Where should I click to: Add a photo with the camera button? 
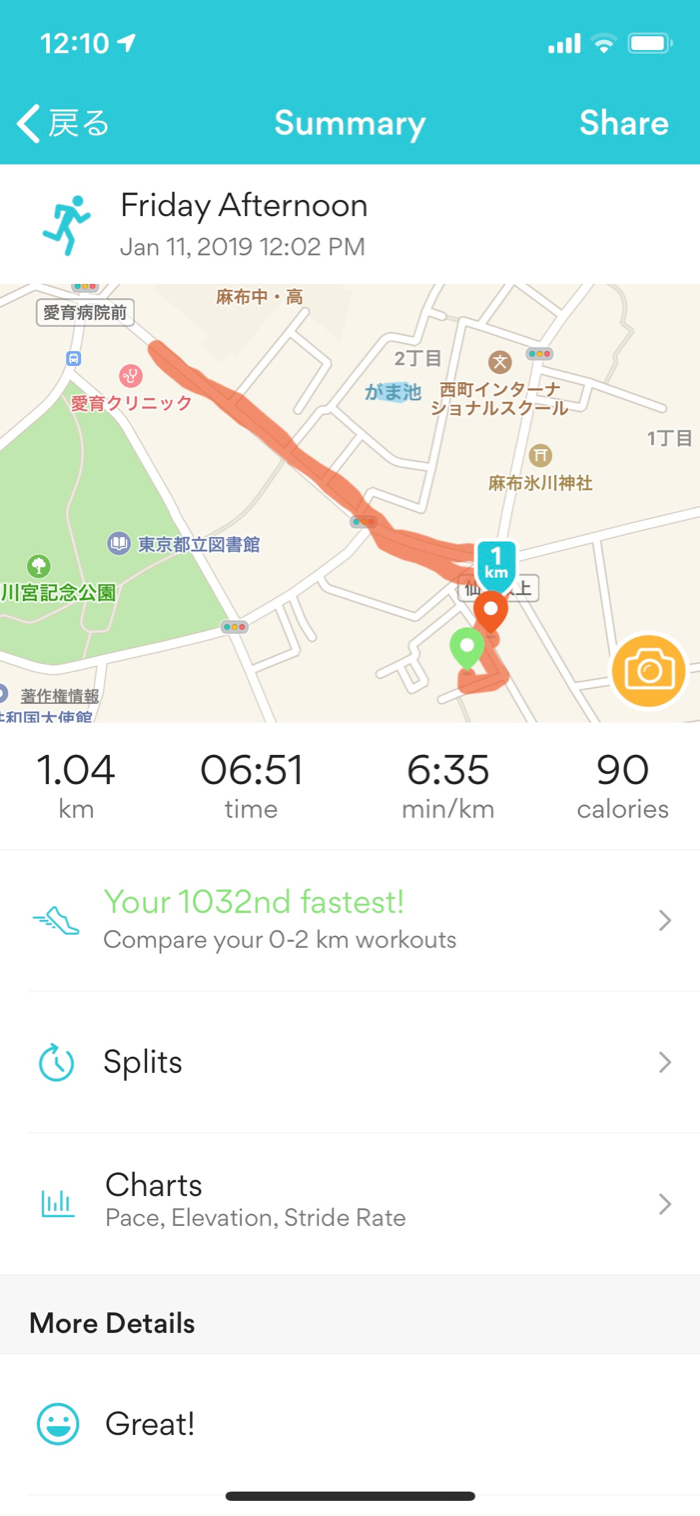[649, 670]
